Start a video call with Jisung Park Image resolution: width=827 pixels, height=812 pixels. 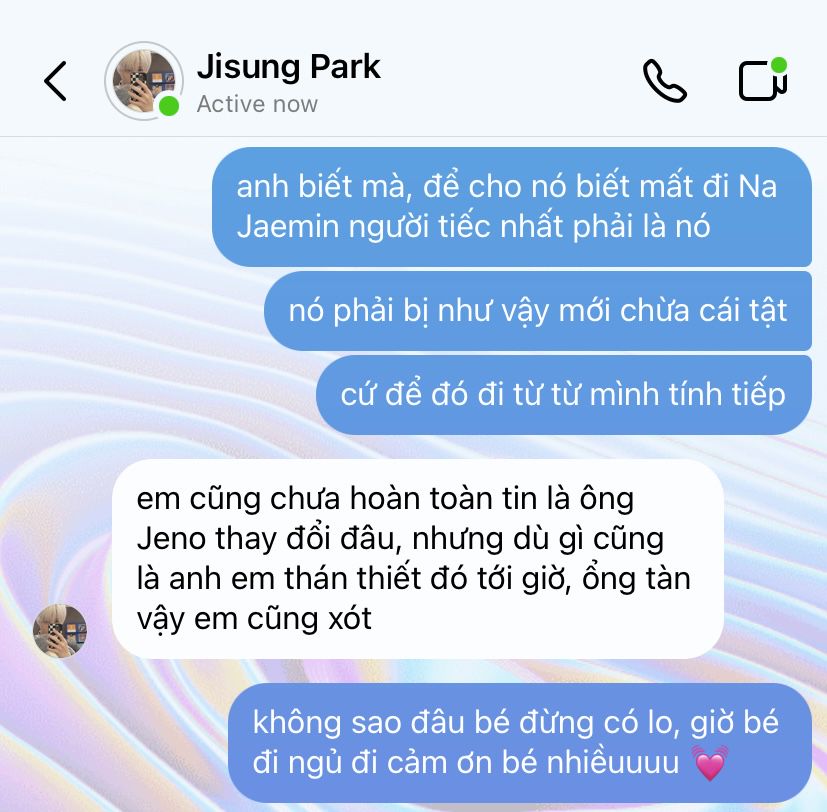coord(762,81)
